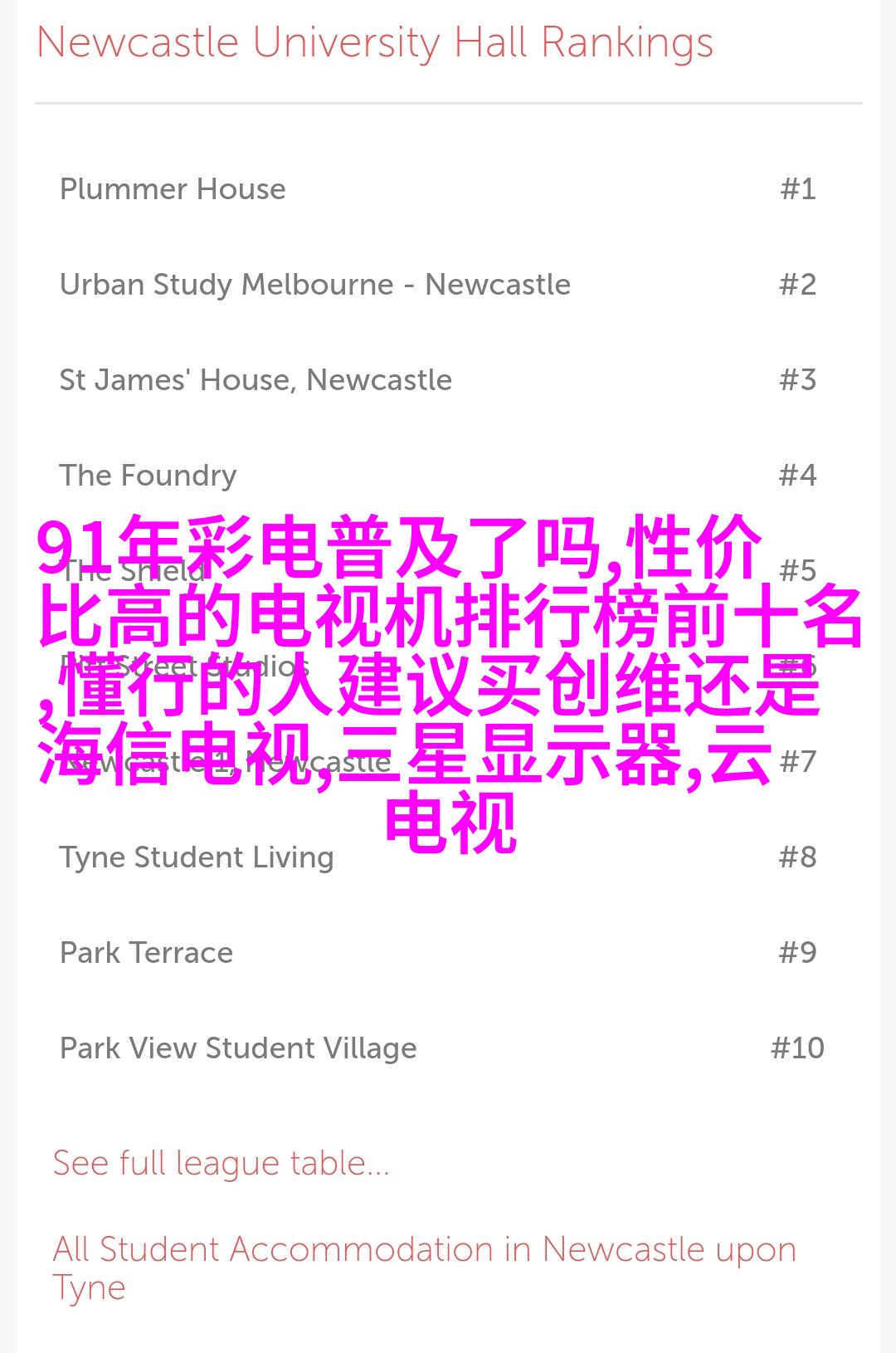896x1353 pixels.
Task: Select St James' House, Newcastle
Action: (256, 380)
